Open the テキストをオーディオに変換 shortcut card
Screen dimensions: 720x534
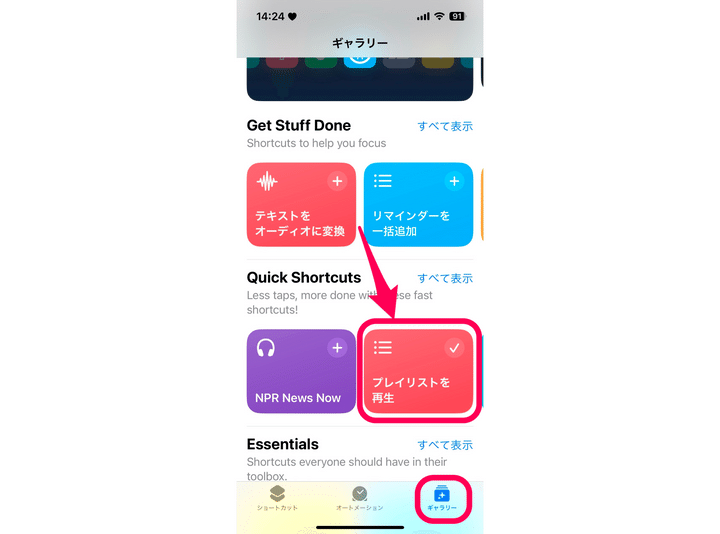(300, 215)
